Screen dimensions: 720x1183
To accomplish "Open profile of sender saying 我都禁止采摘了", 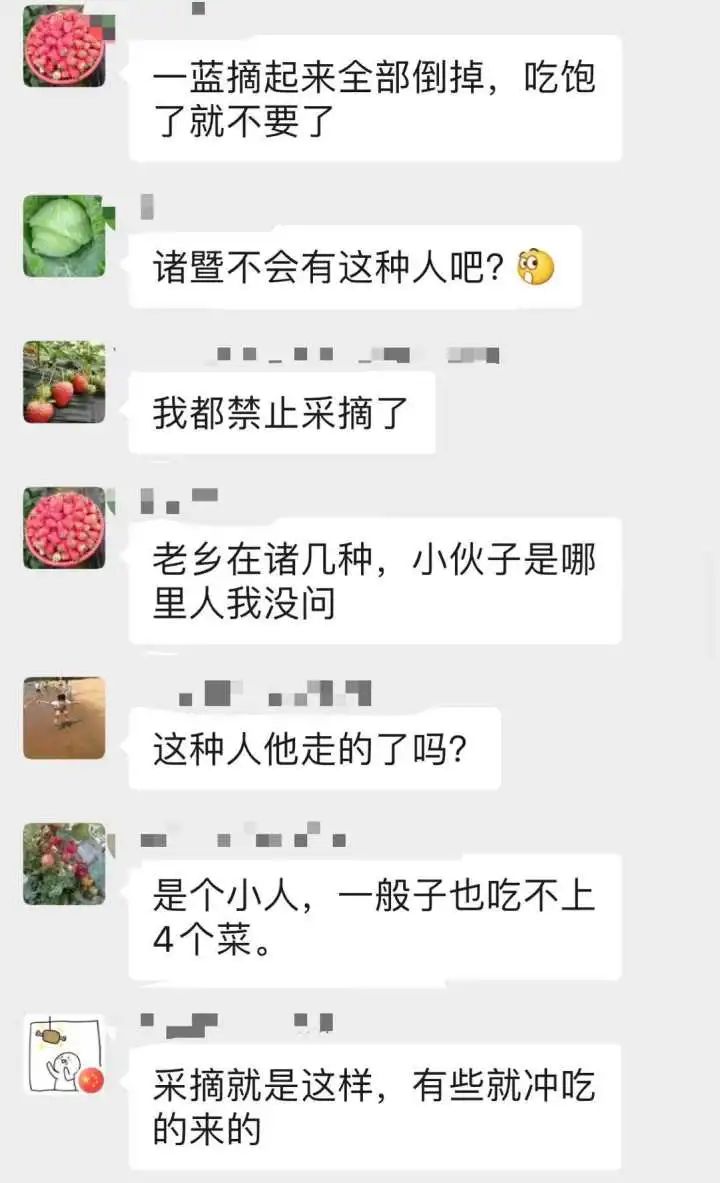I will (64, 382).
